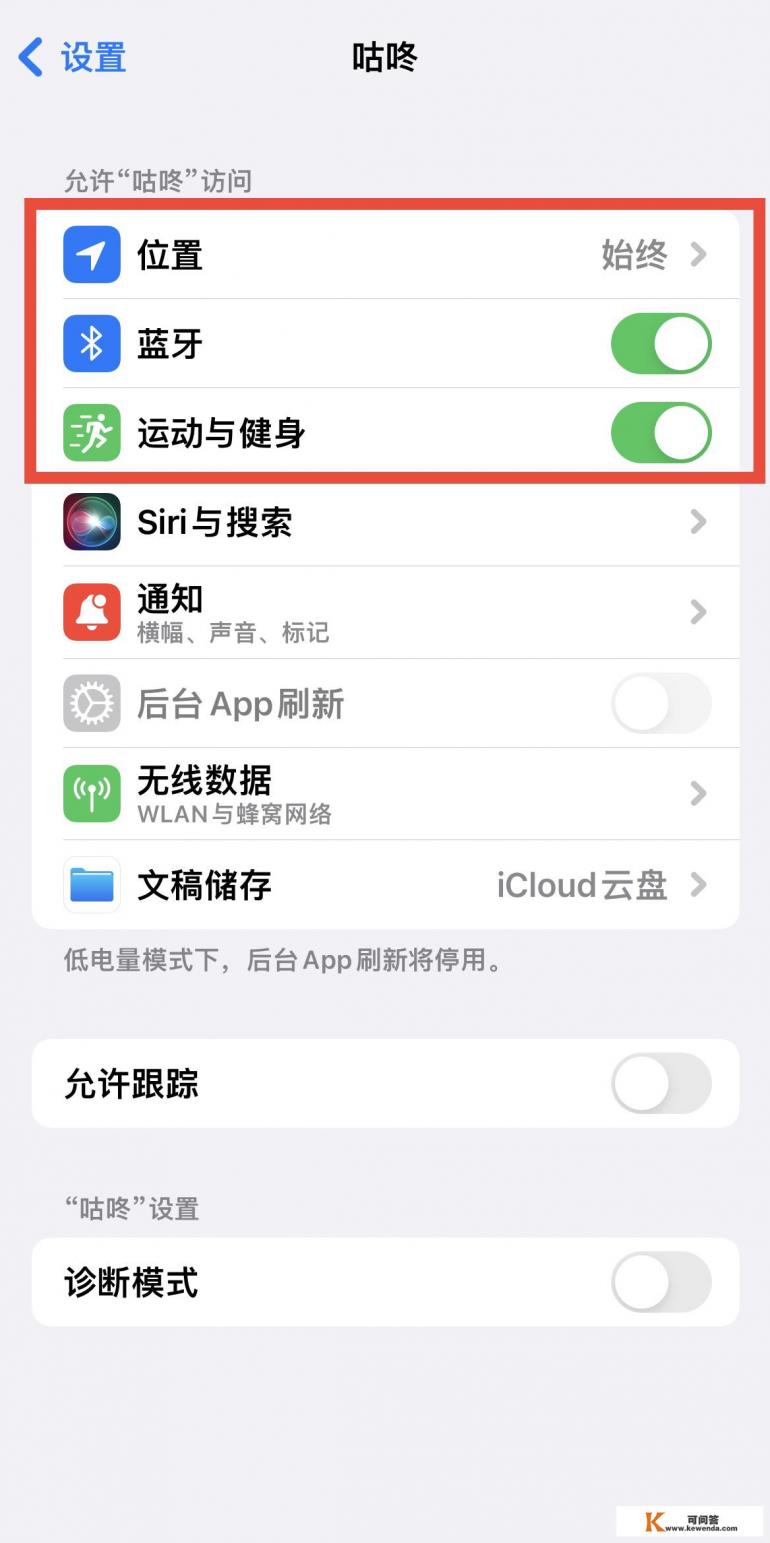Select the 后台 App 刷新 gear icon
This screenshot has height=1543, width=770.
[91, 703]
